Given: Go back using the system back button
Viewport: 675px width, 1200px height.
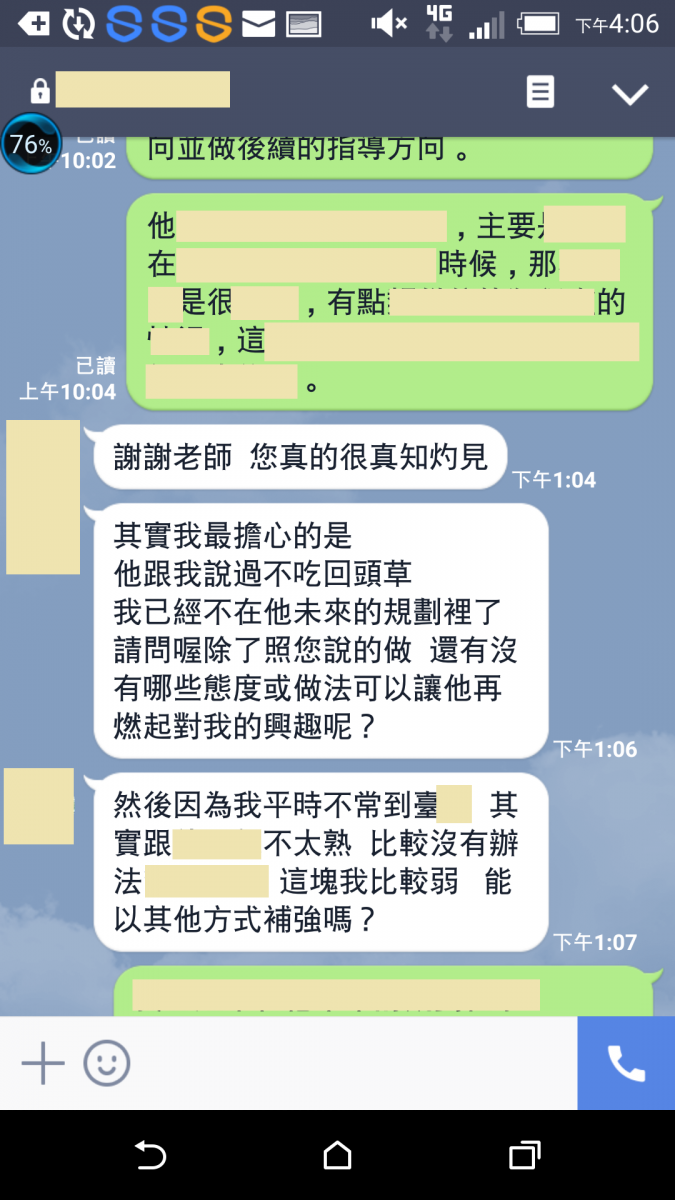Looking at the screenshot, I should pos(150,1156).
